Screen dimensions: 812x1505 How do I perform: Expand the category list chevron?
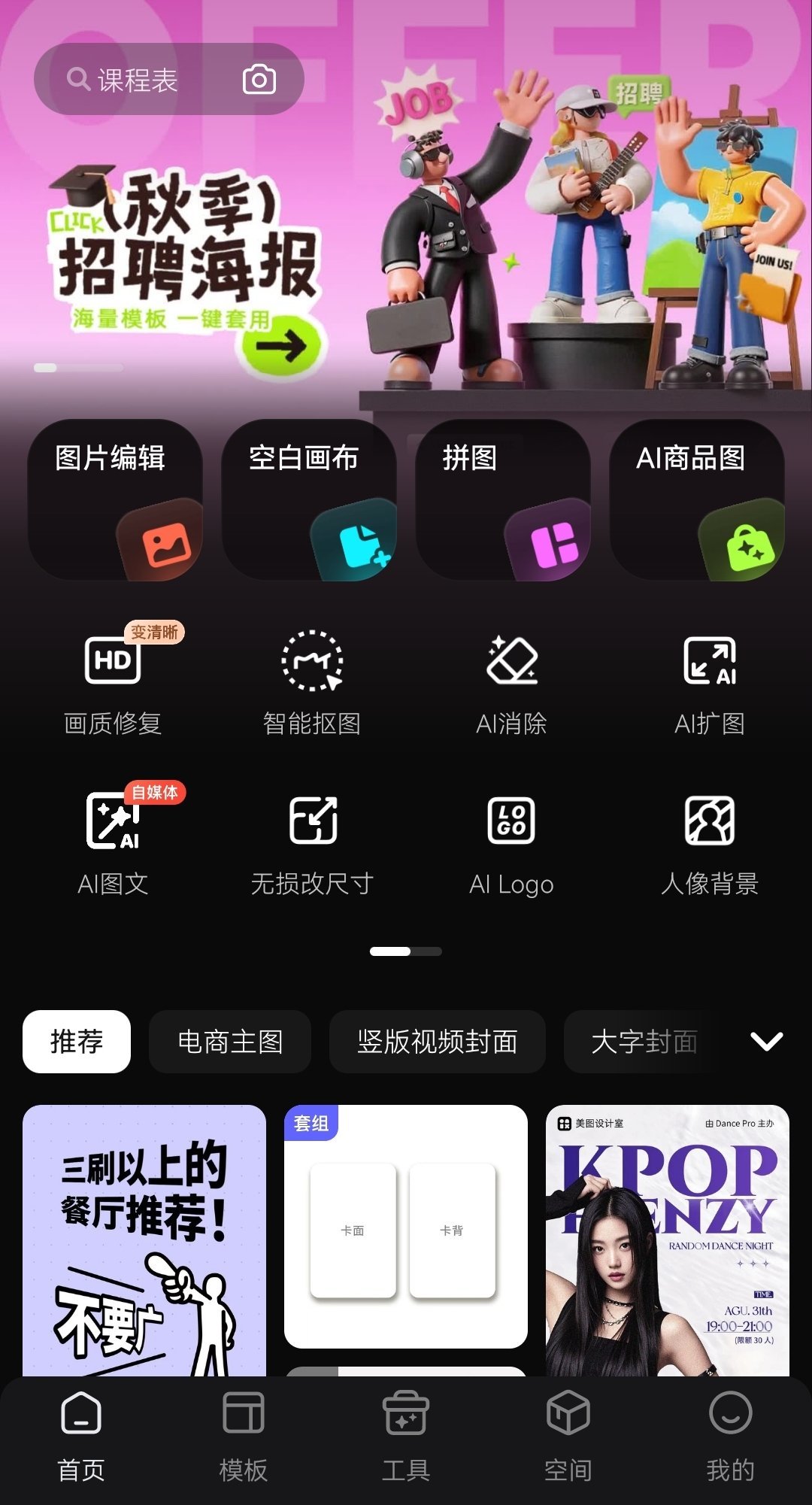pyautogui.click(x=766, y=1042)
